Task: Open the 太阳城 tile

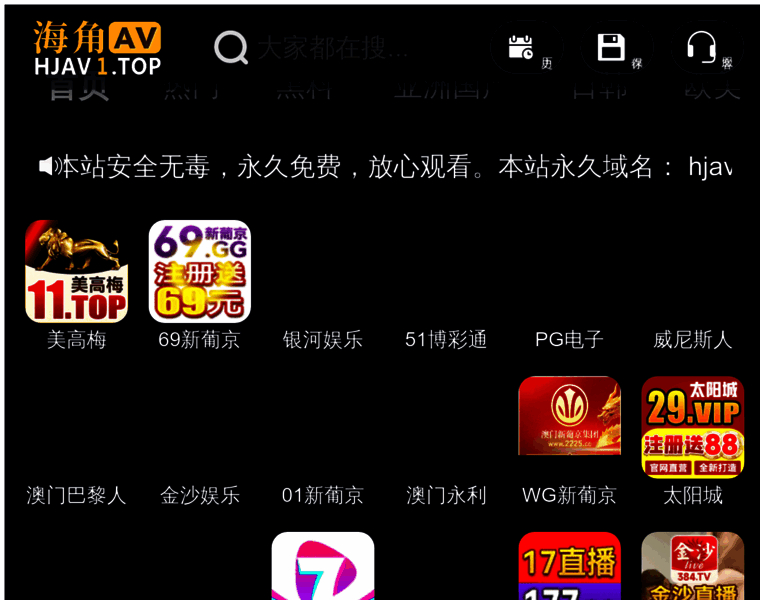Action: point(692,428)
